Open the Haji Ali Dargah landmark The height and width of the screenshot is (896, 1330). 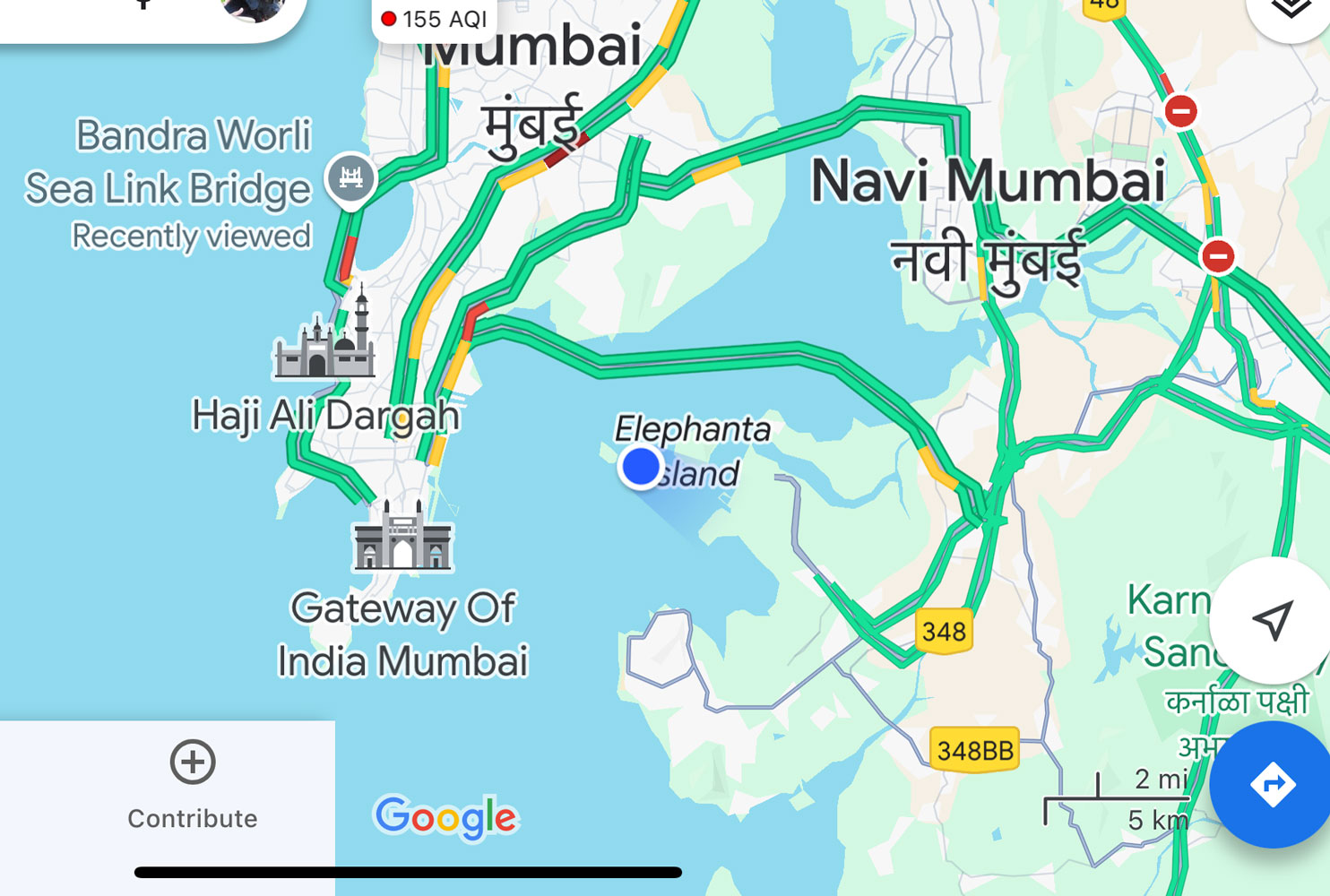click(324, 345)
